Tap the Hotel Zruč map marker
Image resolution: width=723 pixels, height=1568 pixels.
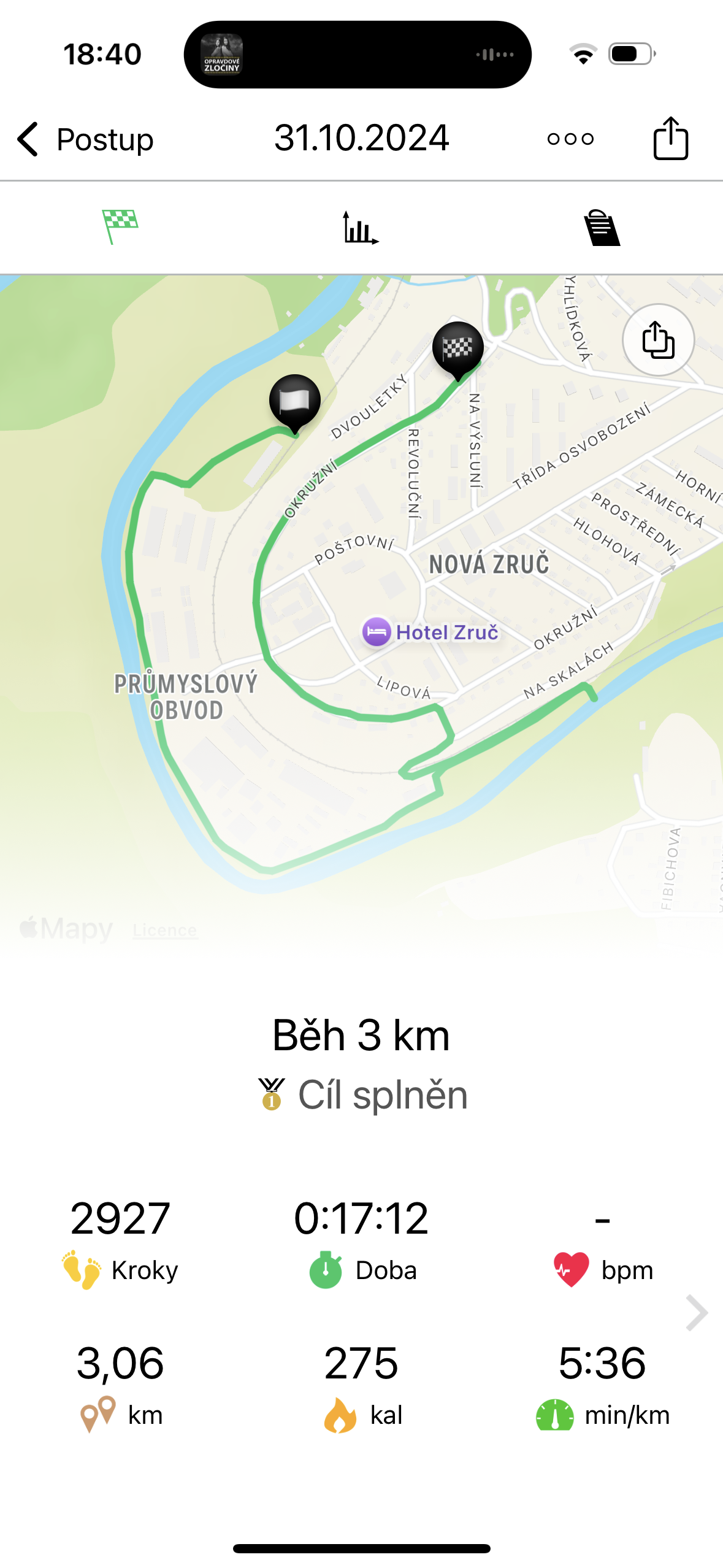point(377,632)
